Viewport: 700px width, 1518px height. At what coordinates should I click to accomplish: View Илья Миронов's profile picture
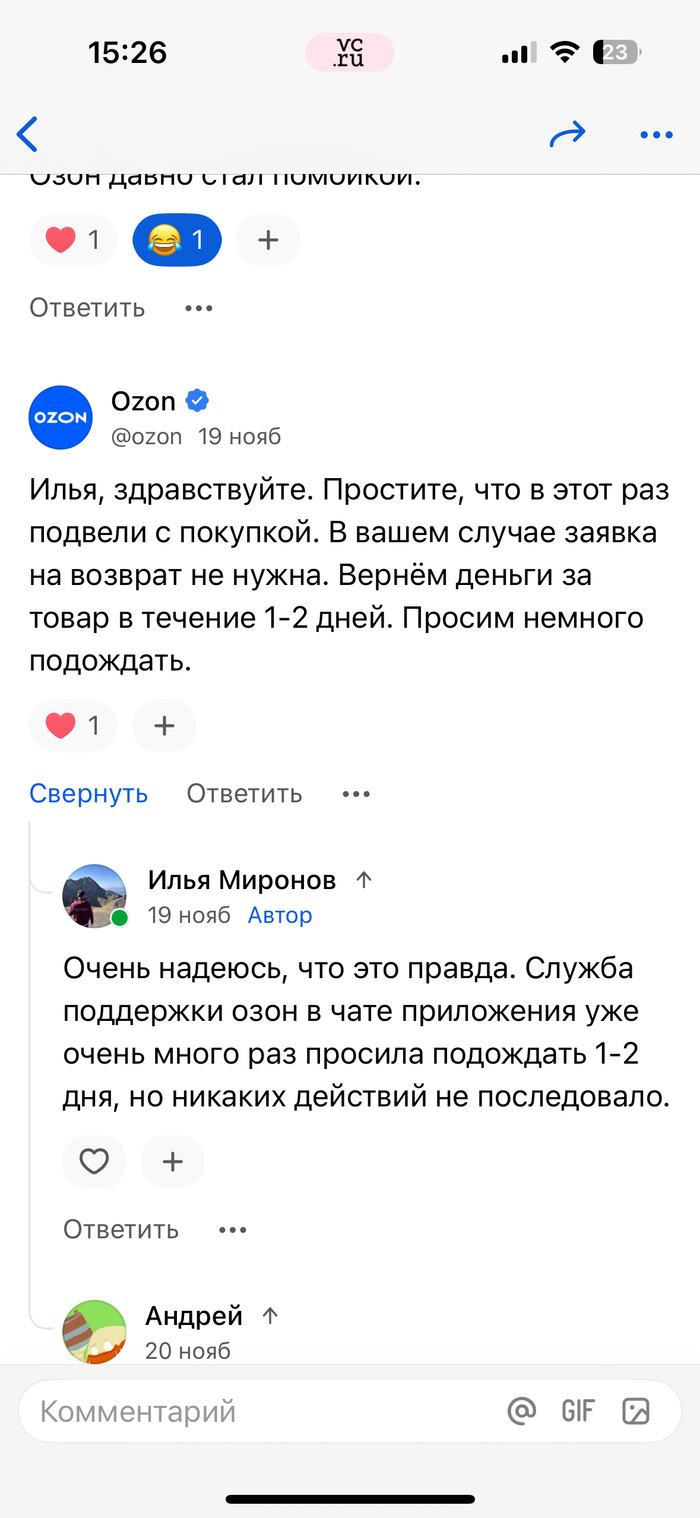click(95, 896)
